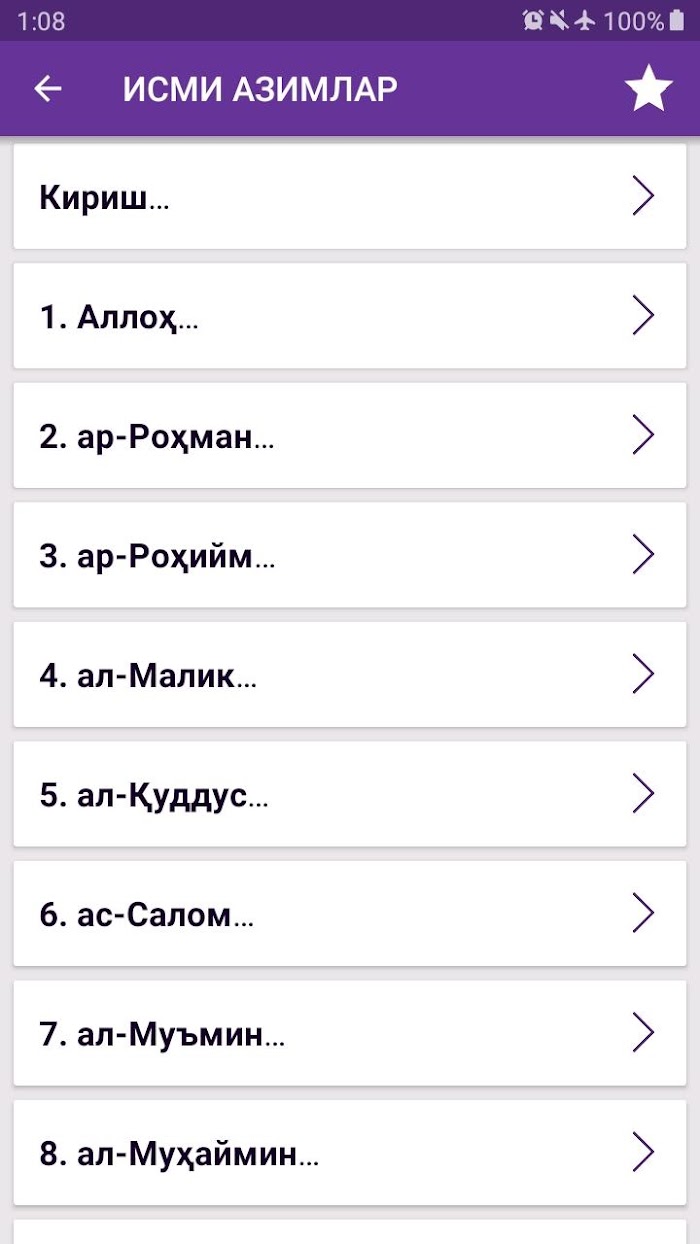Screen dimensions: 700x1244
Task: Go back using the arrow icon
Action: [48, 89]
